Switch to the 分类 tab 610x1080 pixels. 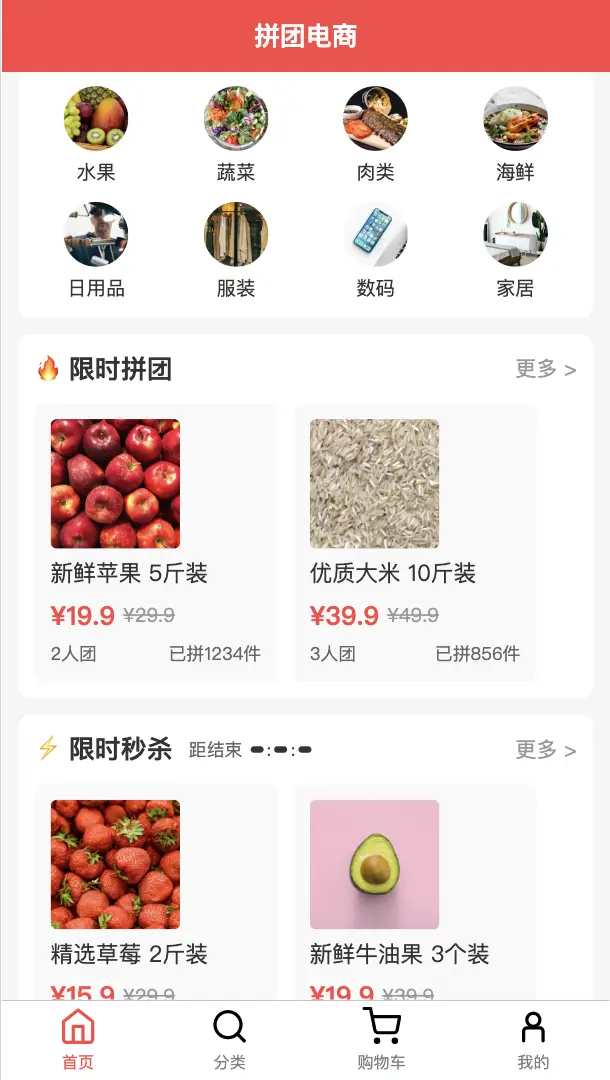click(x=230, y=1040)
